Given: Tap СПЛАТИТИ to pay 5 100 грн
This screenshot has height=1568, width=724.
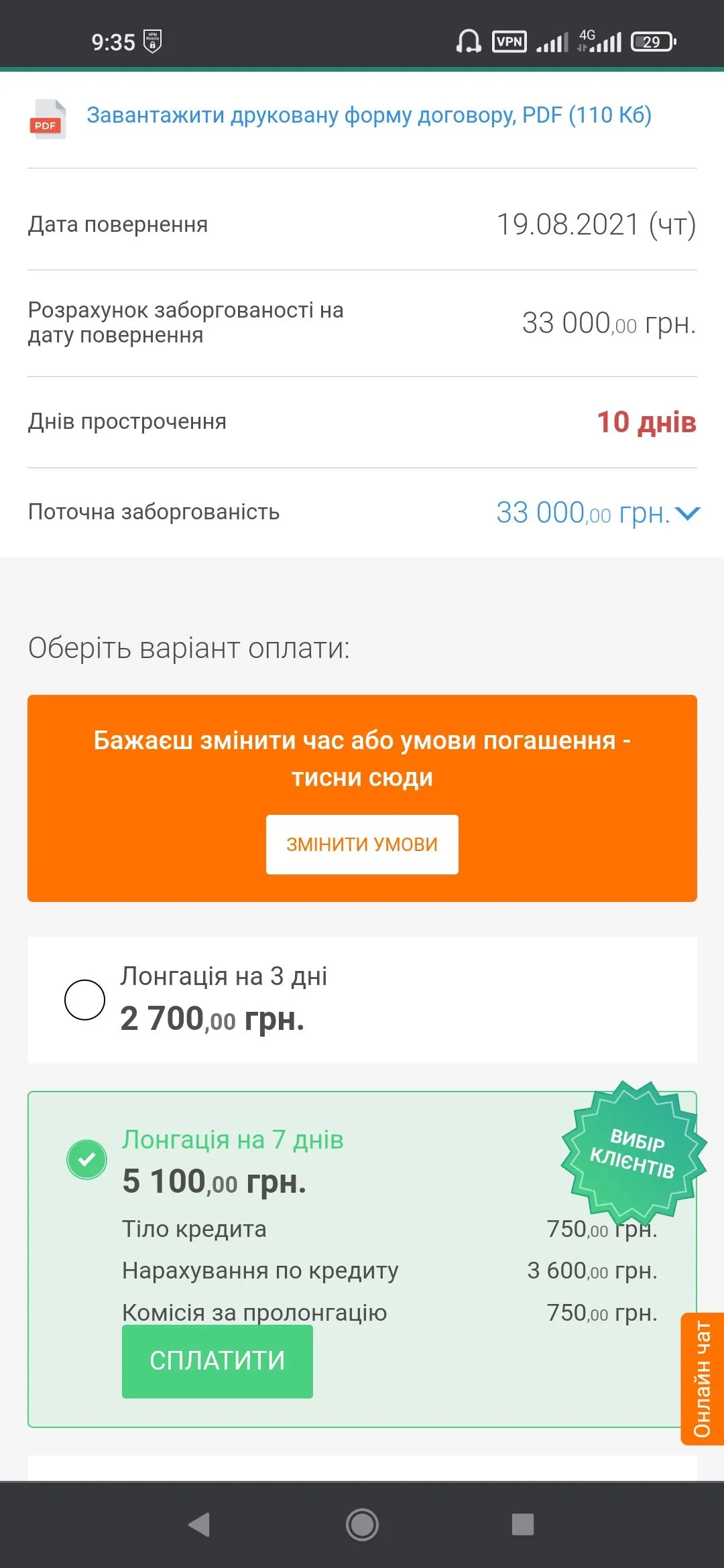Looking at the screenshot, I should coord(217,1361).
